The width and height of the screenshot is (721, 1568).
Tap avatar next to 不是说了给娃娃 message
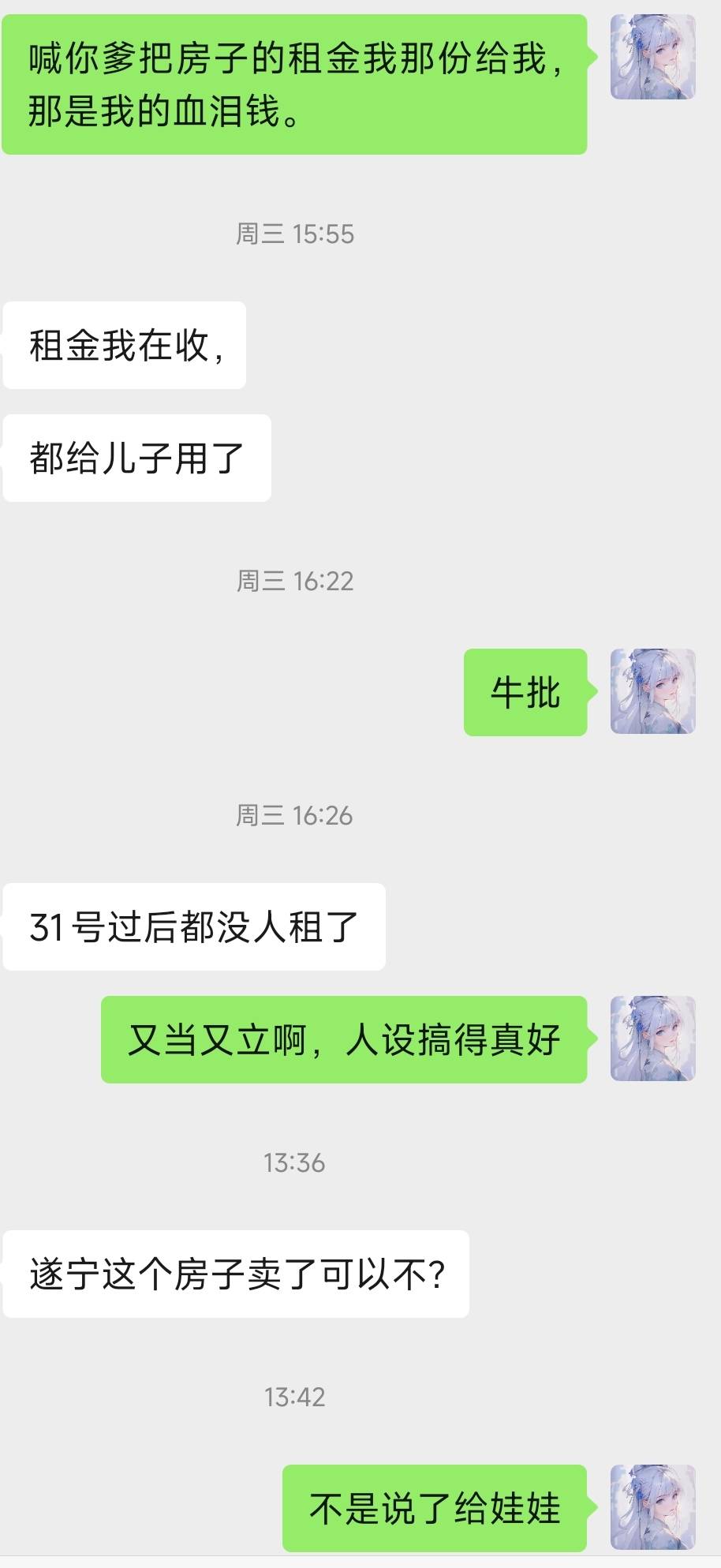[x=652, y=1506]
